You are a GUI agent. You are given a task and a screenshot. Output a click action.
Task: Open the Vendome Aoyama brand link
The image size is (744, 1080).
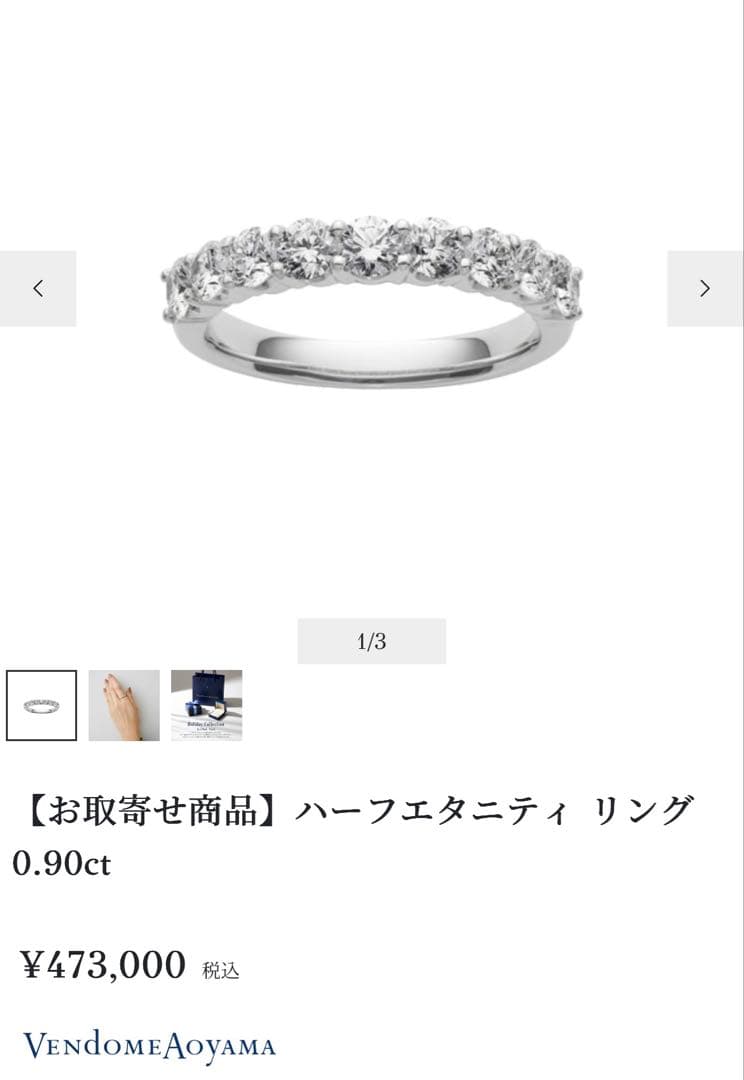pyautogui.click(x=149, y=1046)
